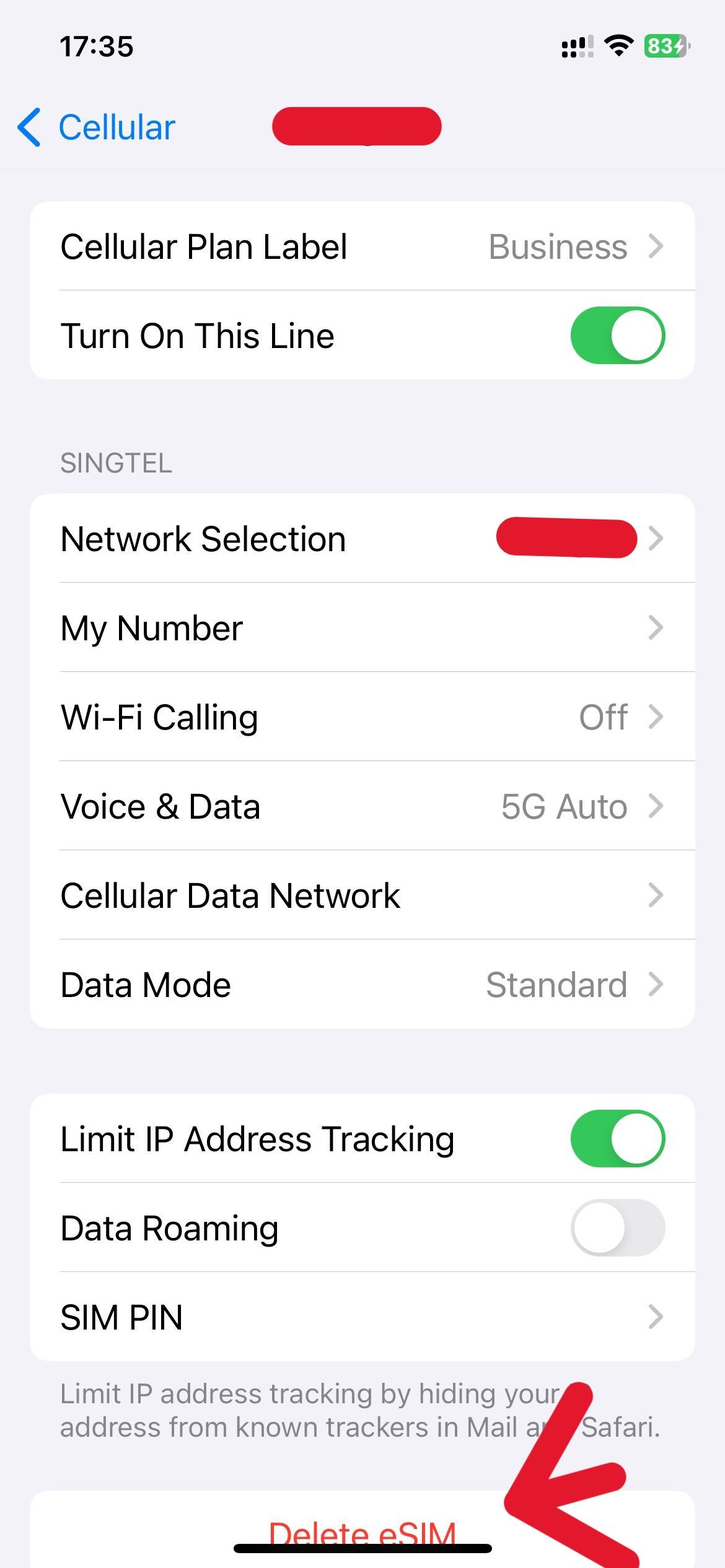Image resolution: width=725 pixels, height=1568 pixels.
Task: Toggle off Turn On This Line
Action: pos(617,336)
